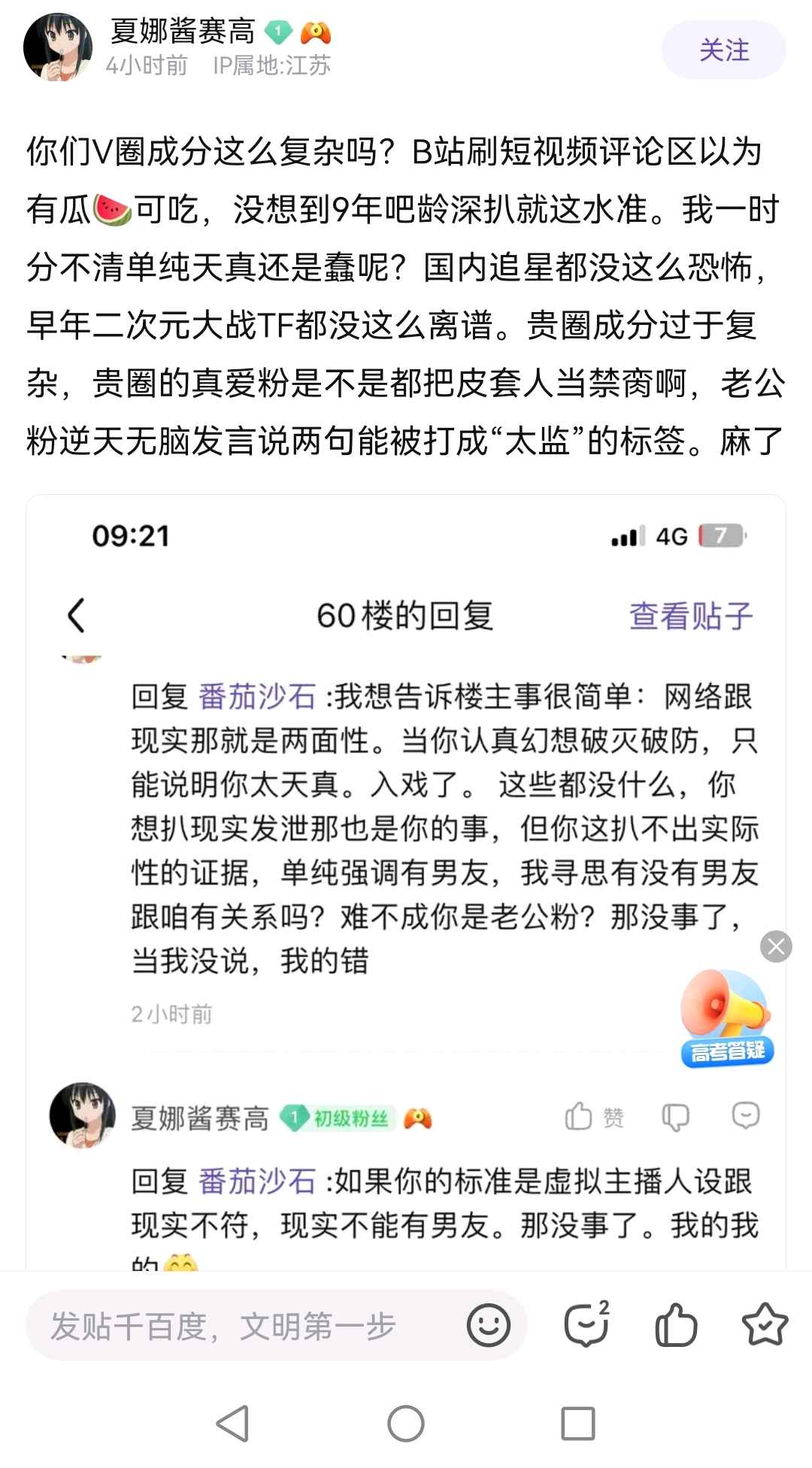This screenshot has height=1468, width=812.
Task: Favorite this post with the star icon
Action: click(765, 1326)
